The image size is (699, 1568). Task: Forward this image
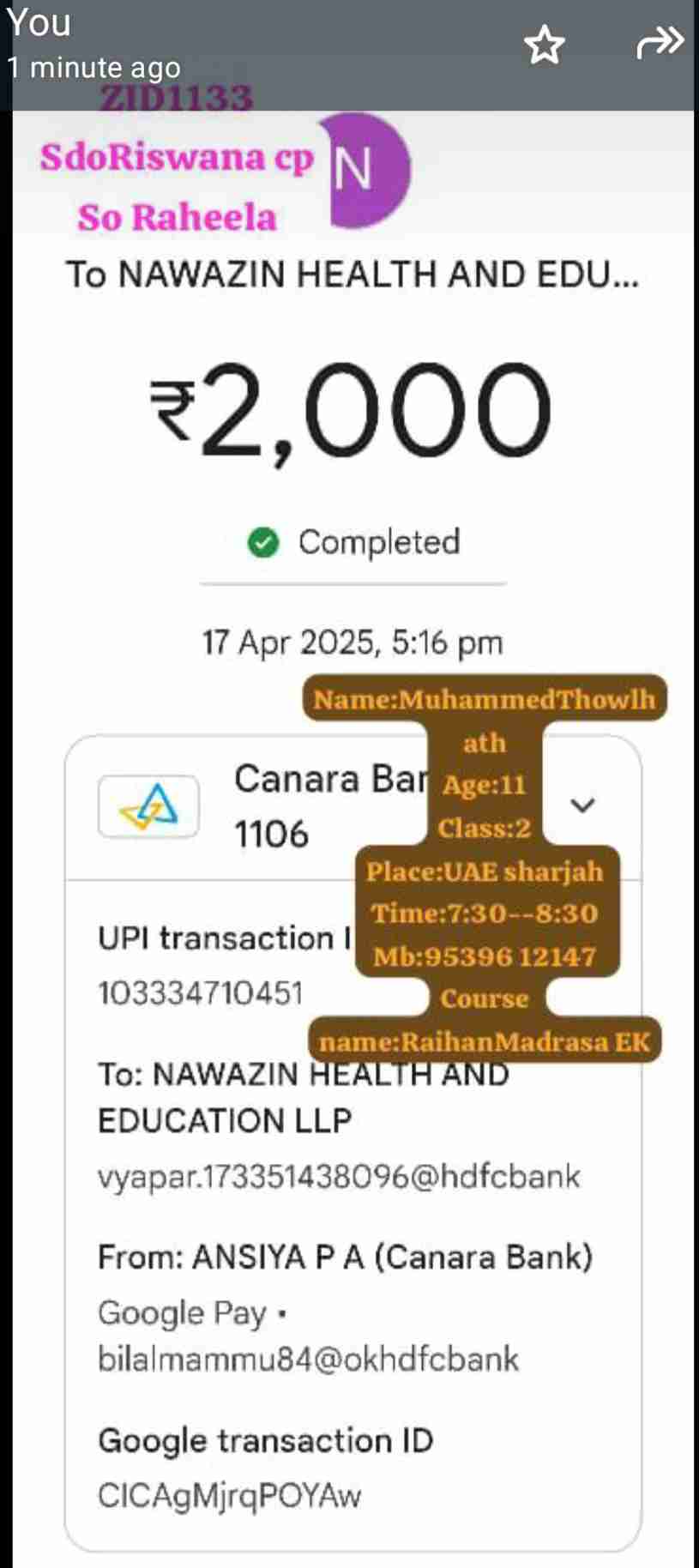click(660, 42)
